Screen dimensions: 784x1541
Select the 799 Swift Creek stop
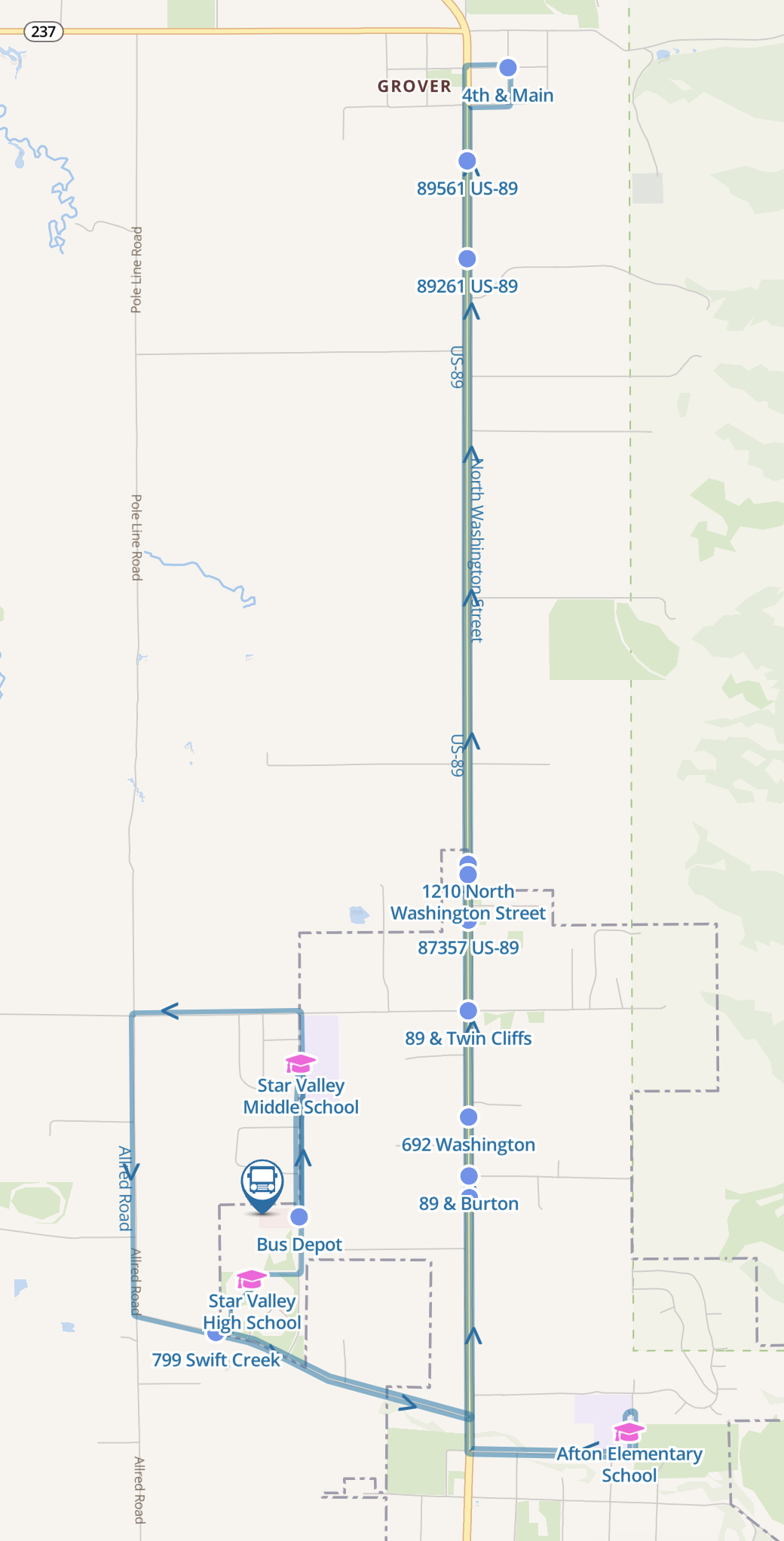pyautogui.click(x=215, y=1334)
